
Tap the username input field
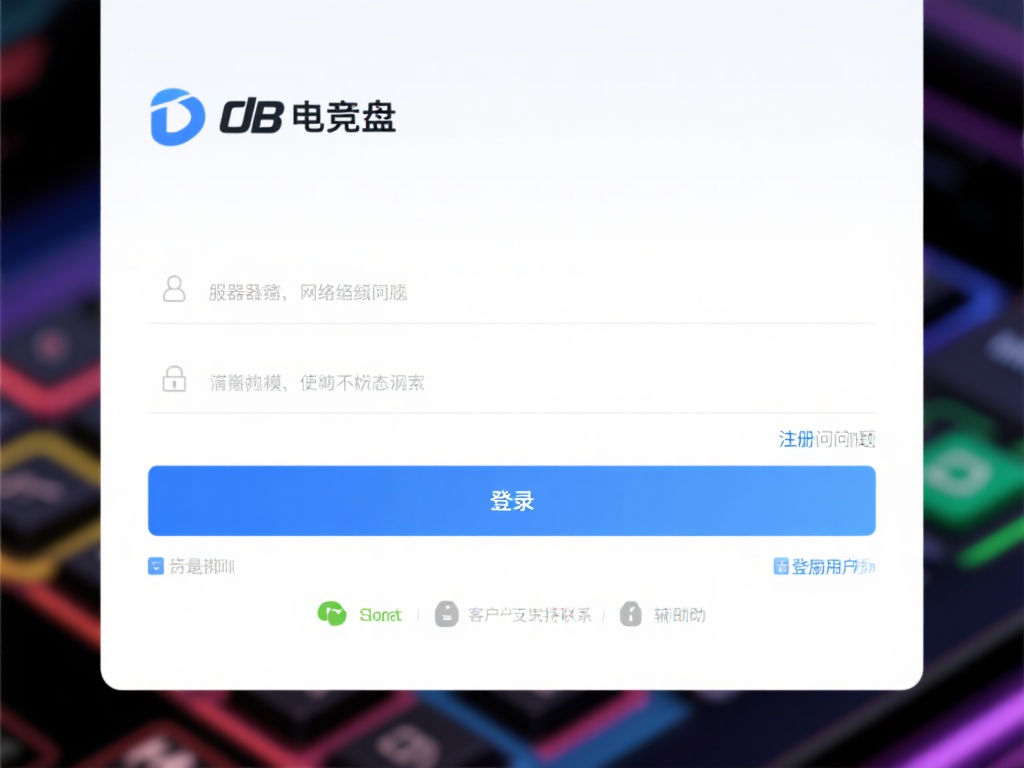510,292
